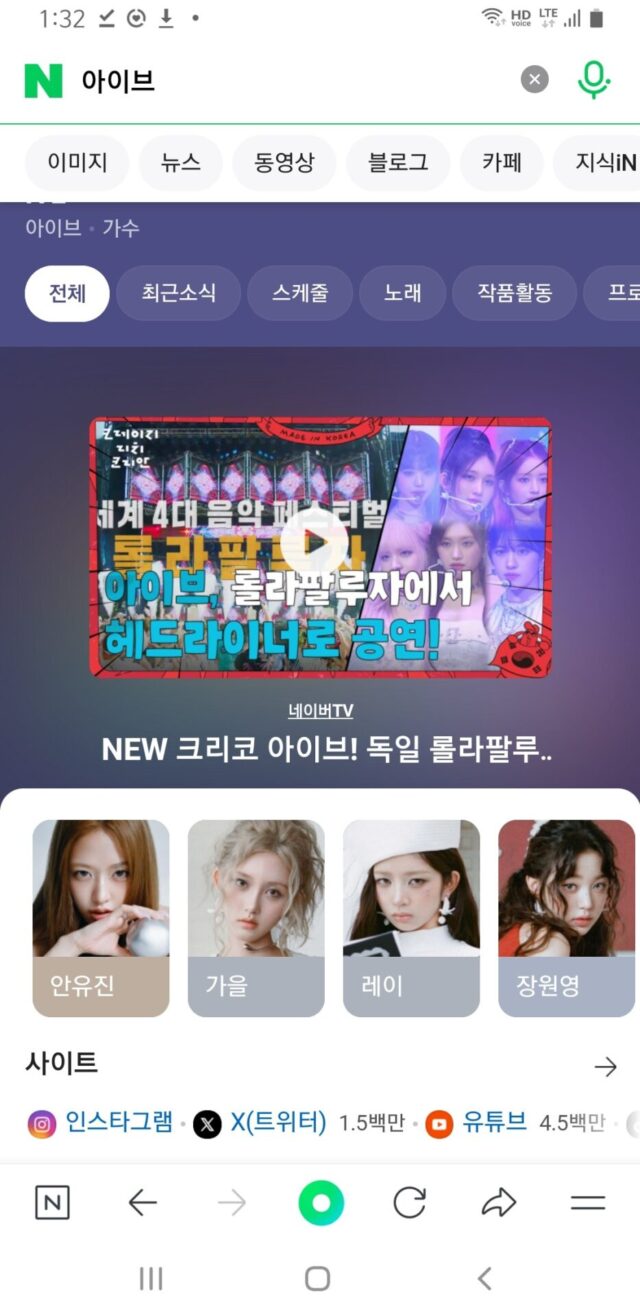The height and width of the screenshot is (1316, 640).
Task: Open the 스케줄 chip
Action: pos(300,293)
